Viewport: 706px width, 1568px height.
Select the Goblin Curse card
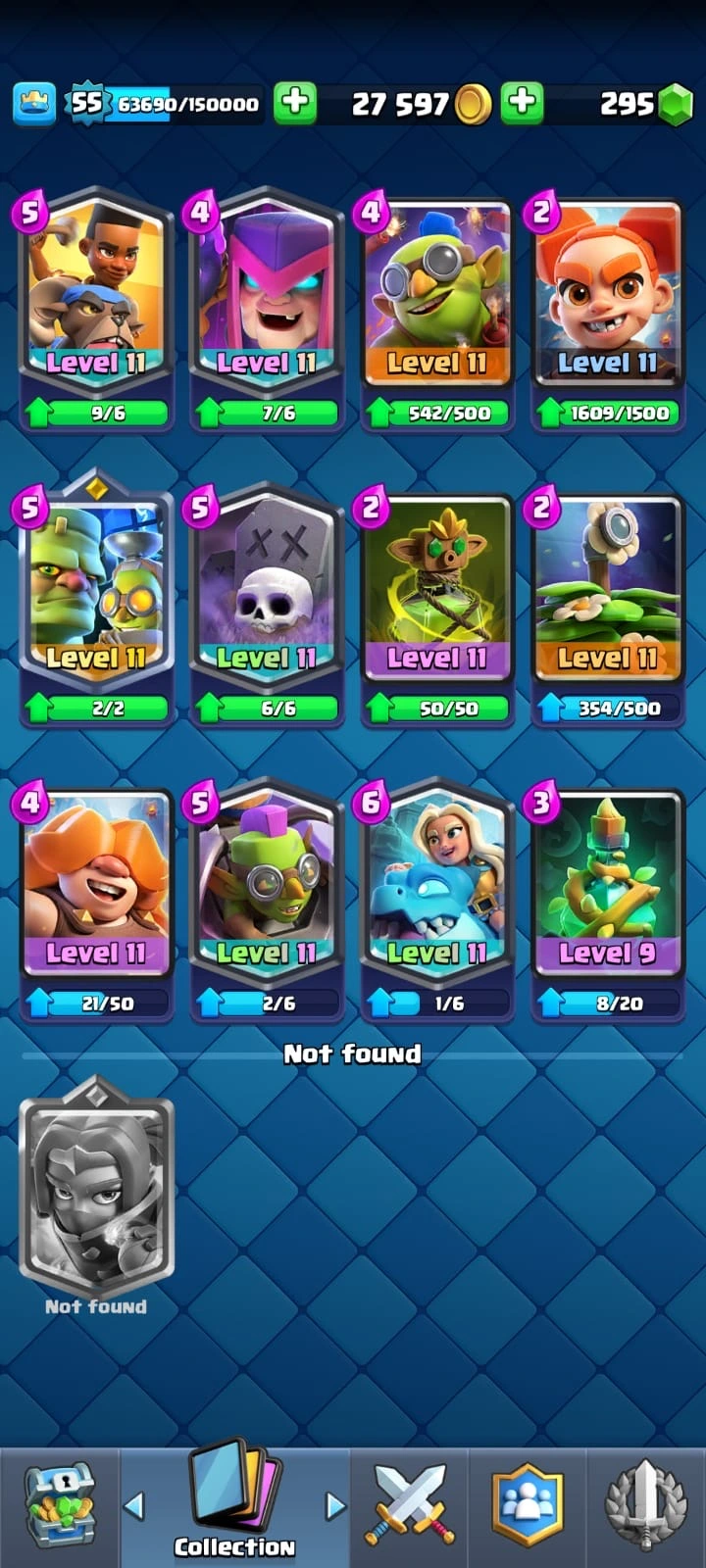point(437,590)
